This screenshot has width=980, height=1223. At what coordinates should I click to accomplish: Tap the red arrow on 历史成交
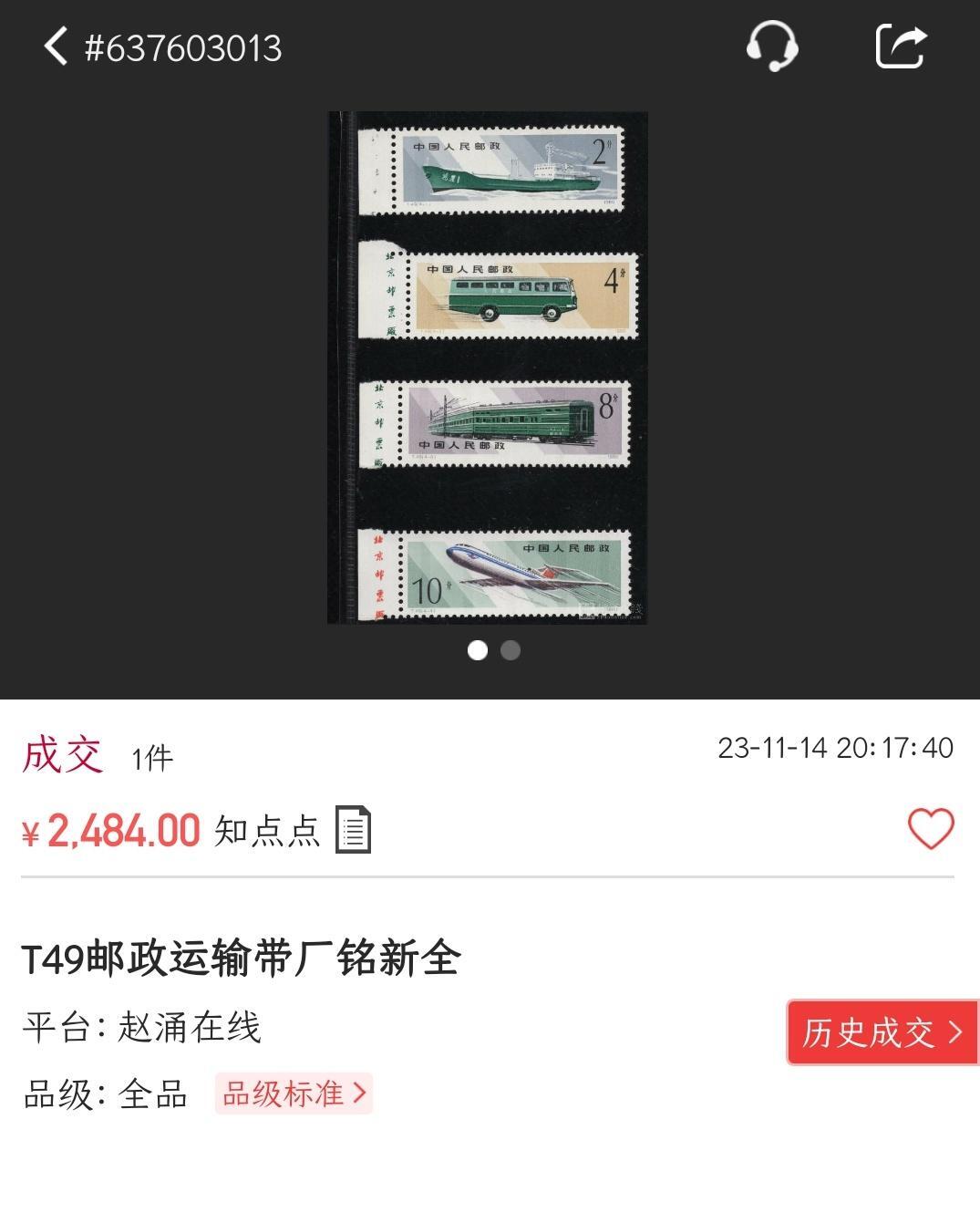click(953, 1032)
